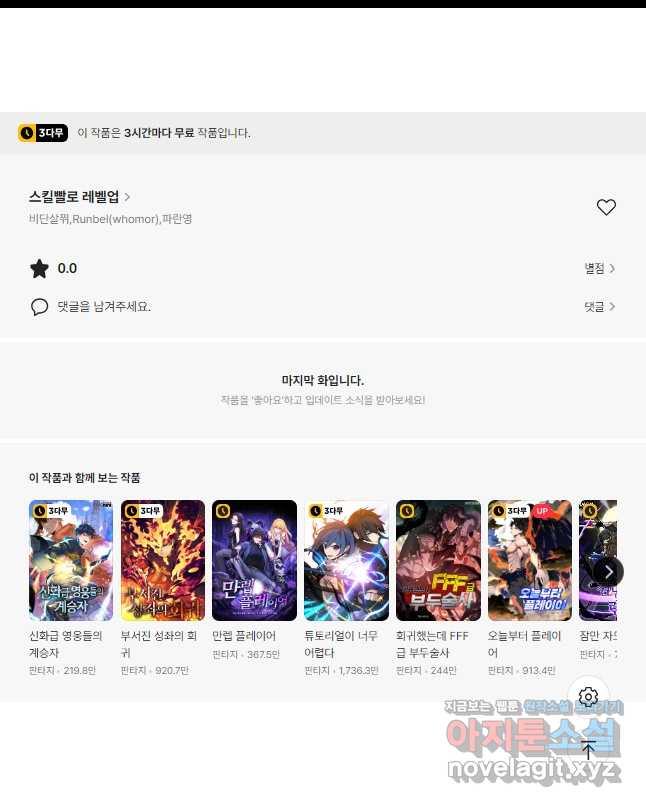Open the 스킬빨로 레벨업 series page
Viewport: 646px width, 807px height.
coord(80,197)
